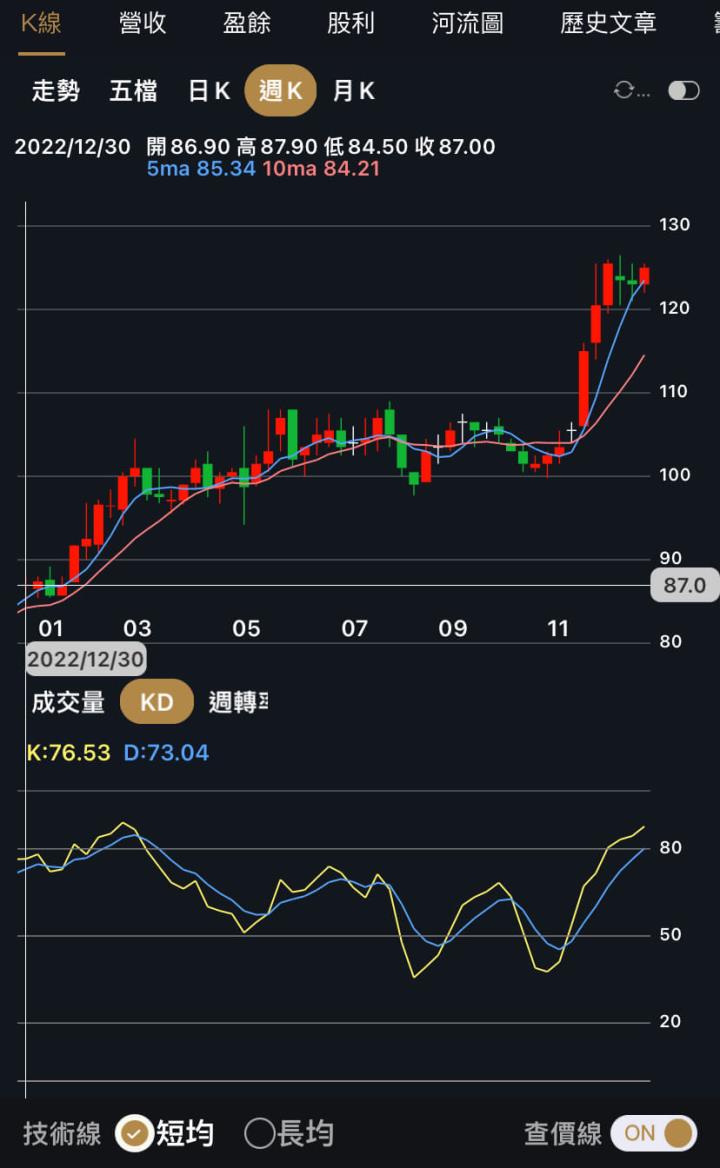Open the 河流圖 river chart tab
Viewport: 720px width, 1168px height.
tap(467, 23)
